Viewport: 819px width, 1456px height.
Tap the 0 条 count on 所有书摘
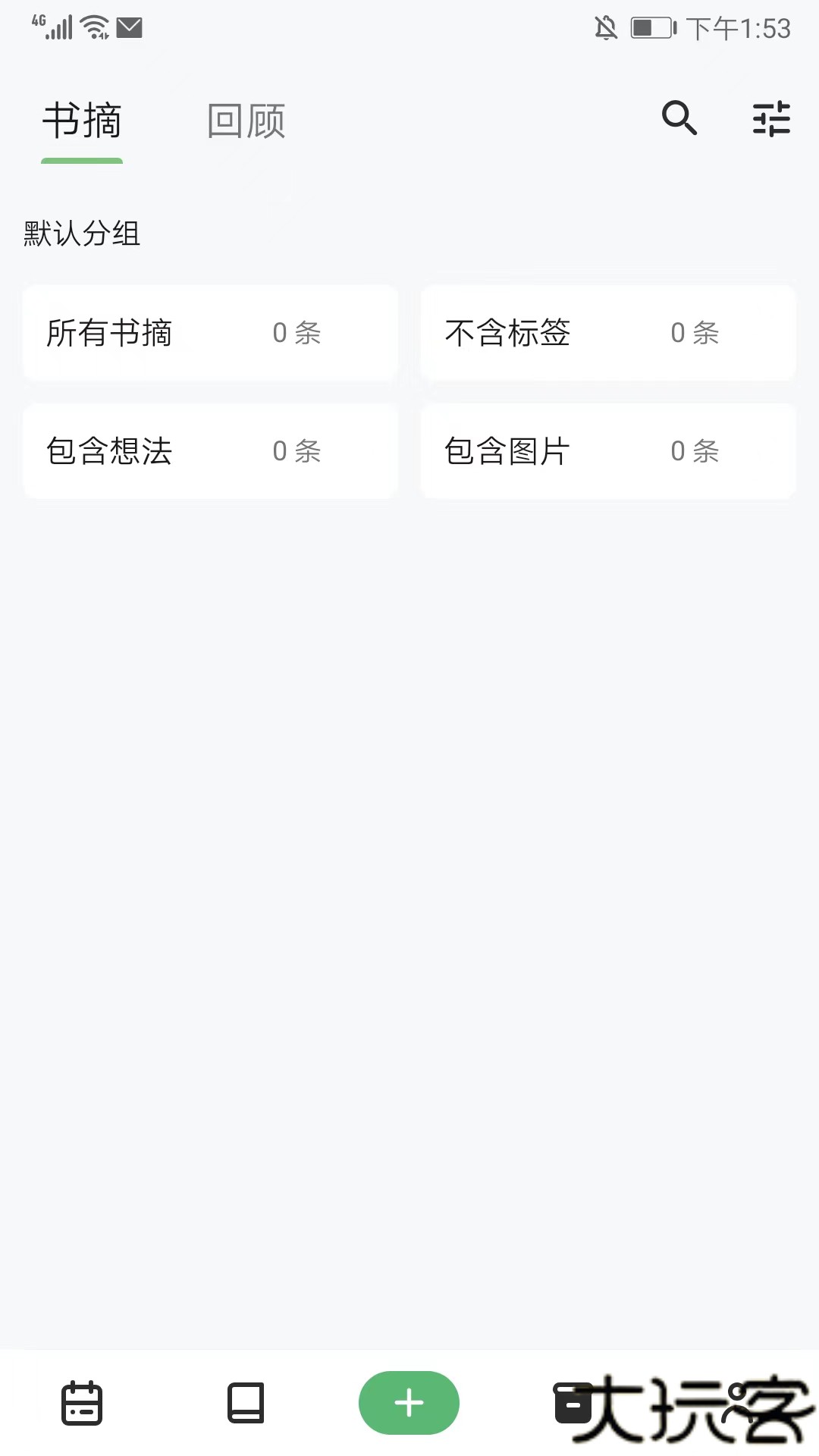(x=297, y=333)
